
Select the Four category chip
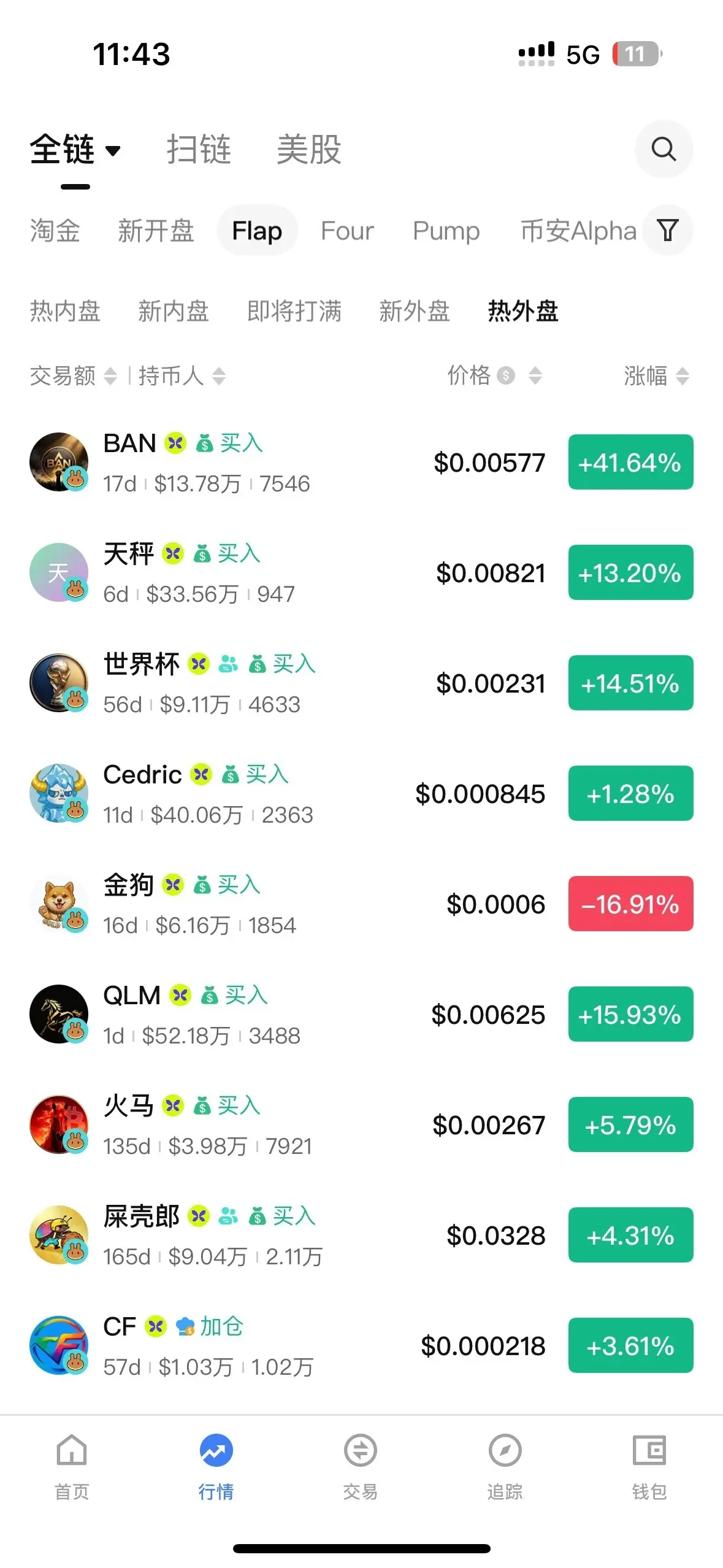[x=347, y=231]
